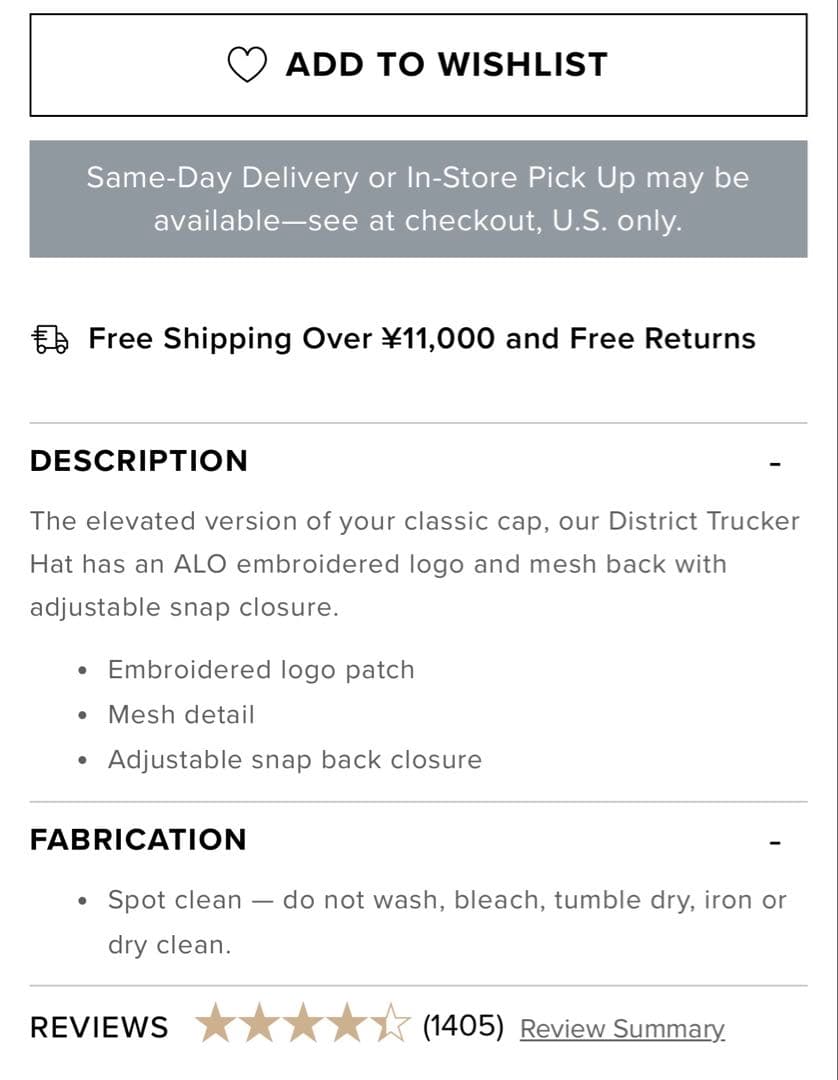Collapse the Fabrication section
The image size is (838, 1080).
[774, 842]
